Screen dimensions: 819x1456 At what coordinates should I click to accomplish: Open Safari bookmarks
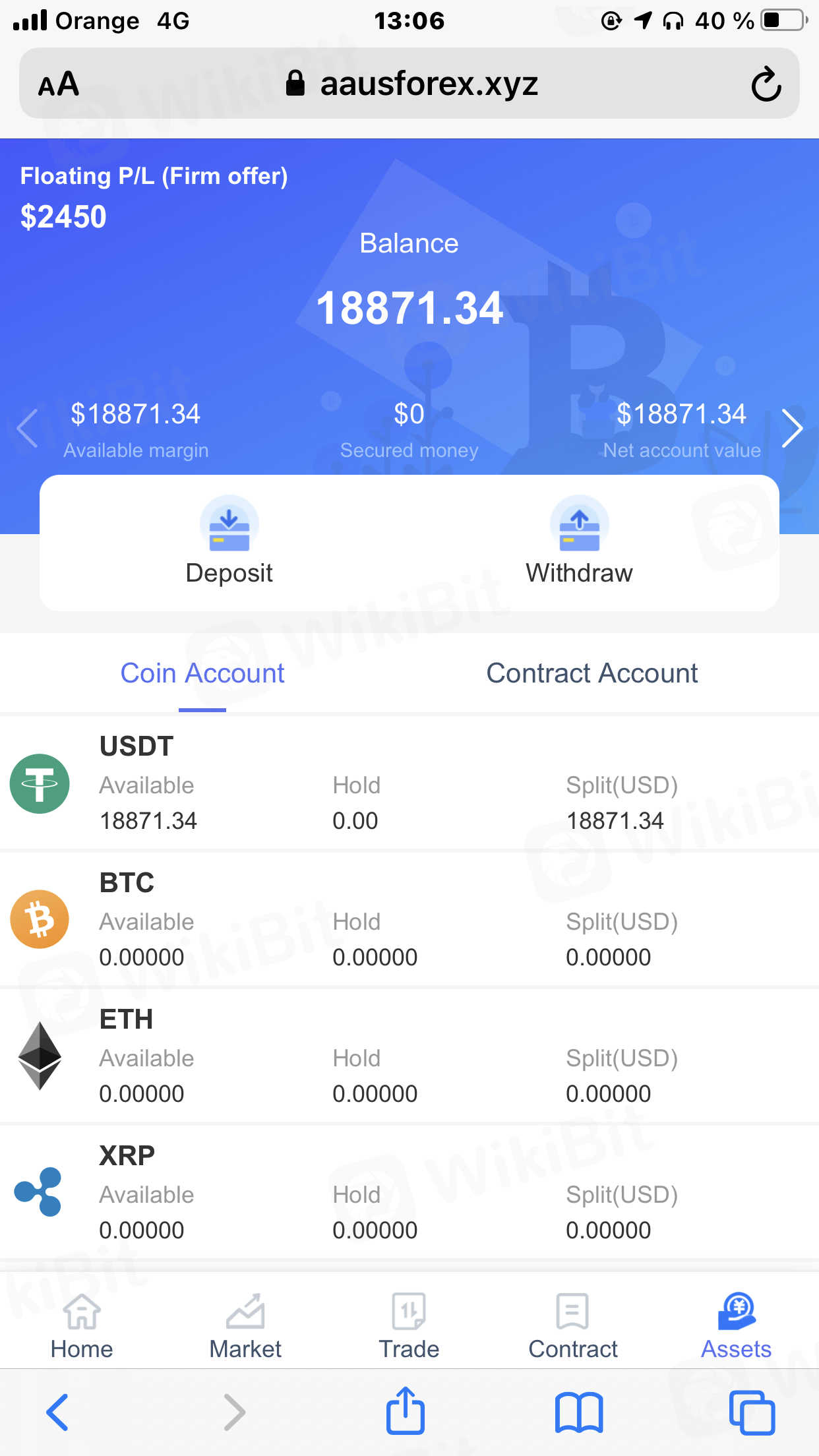click(578, 1412)
